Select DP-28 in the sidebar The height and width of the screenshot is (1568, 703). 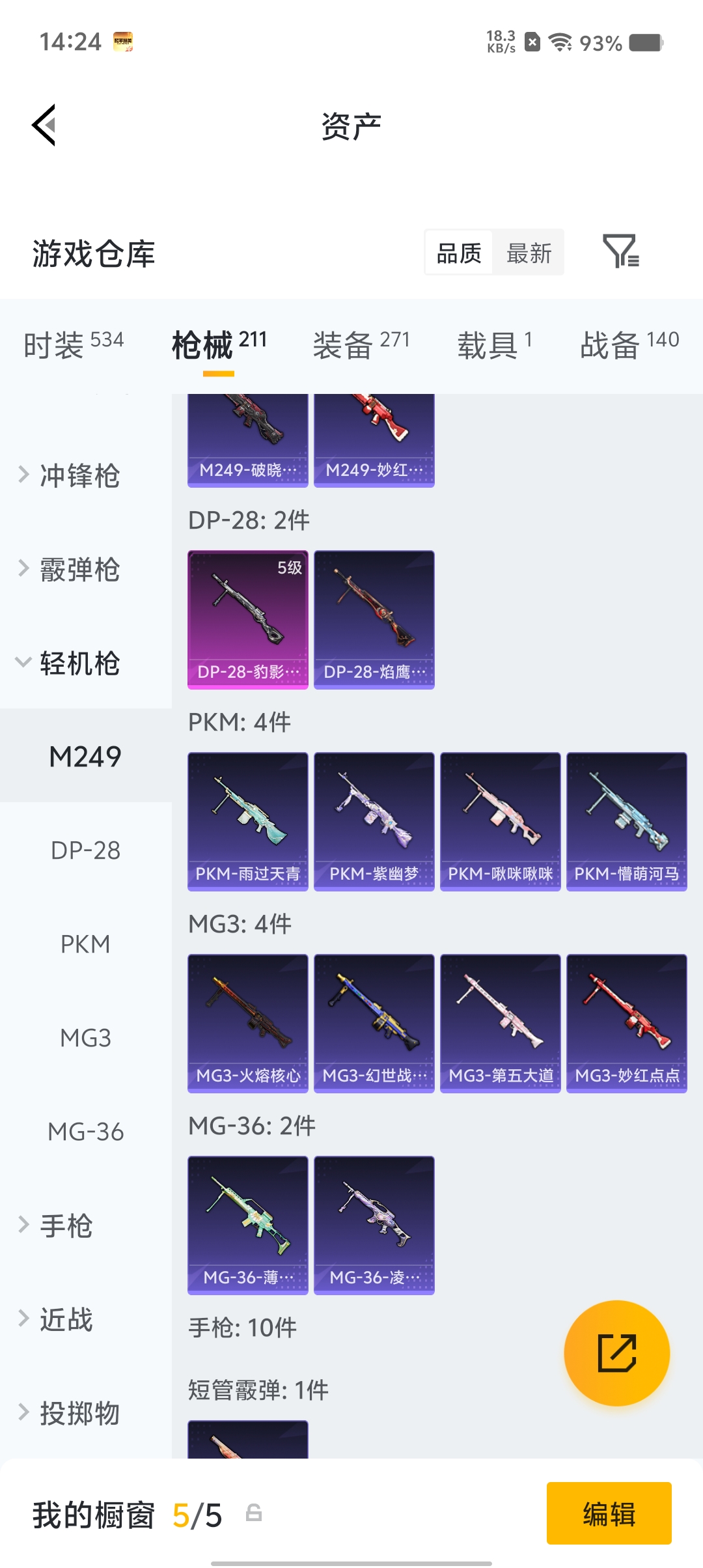pyautogui.click(x=85, y=850)
